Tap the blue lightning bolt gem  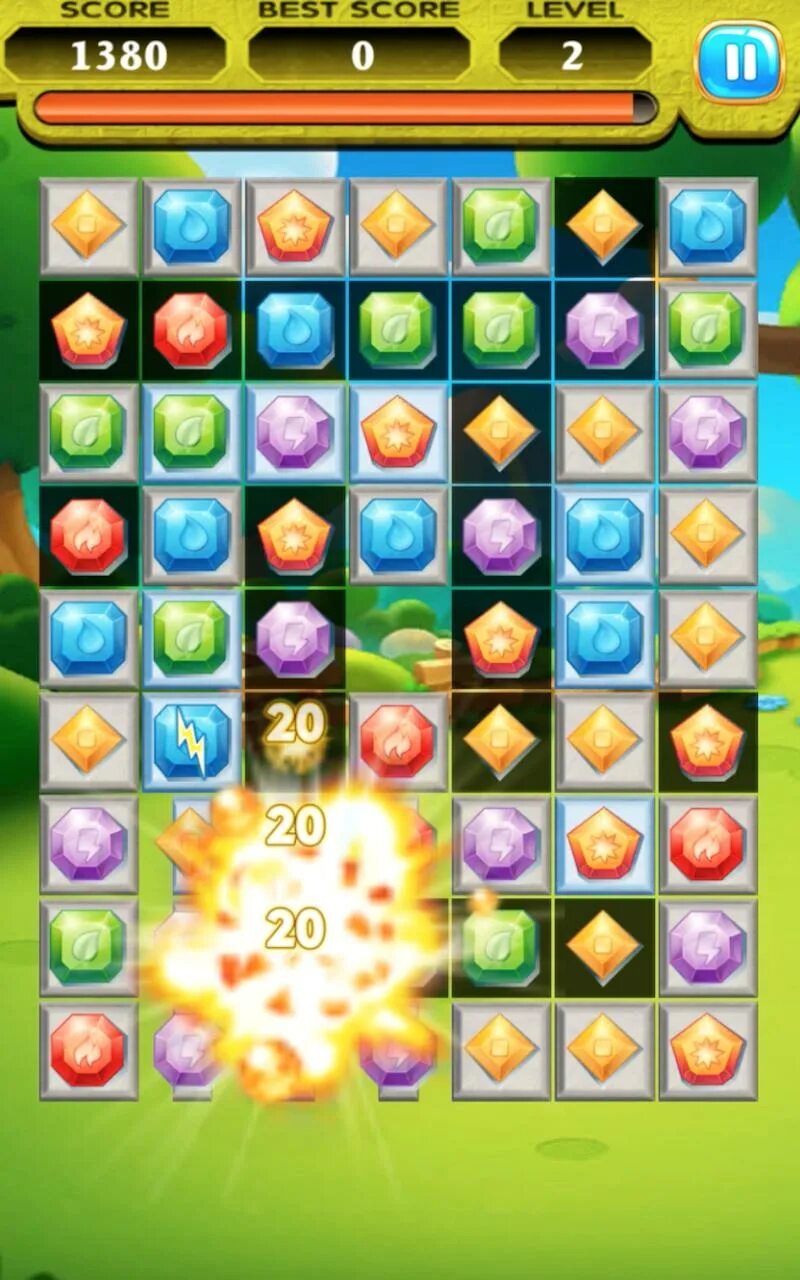[192, 740]
